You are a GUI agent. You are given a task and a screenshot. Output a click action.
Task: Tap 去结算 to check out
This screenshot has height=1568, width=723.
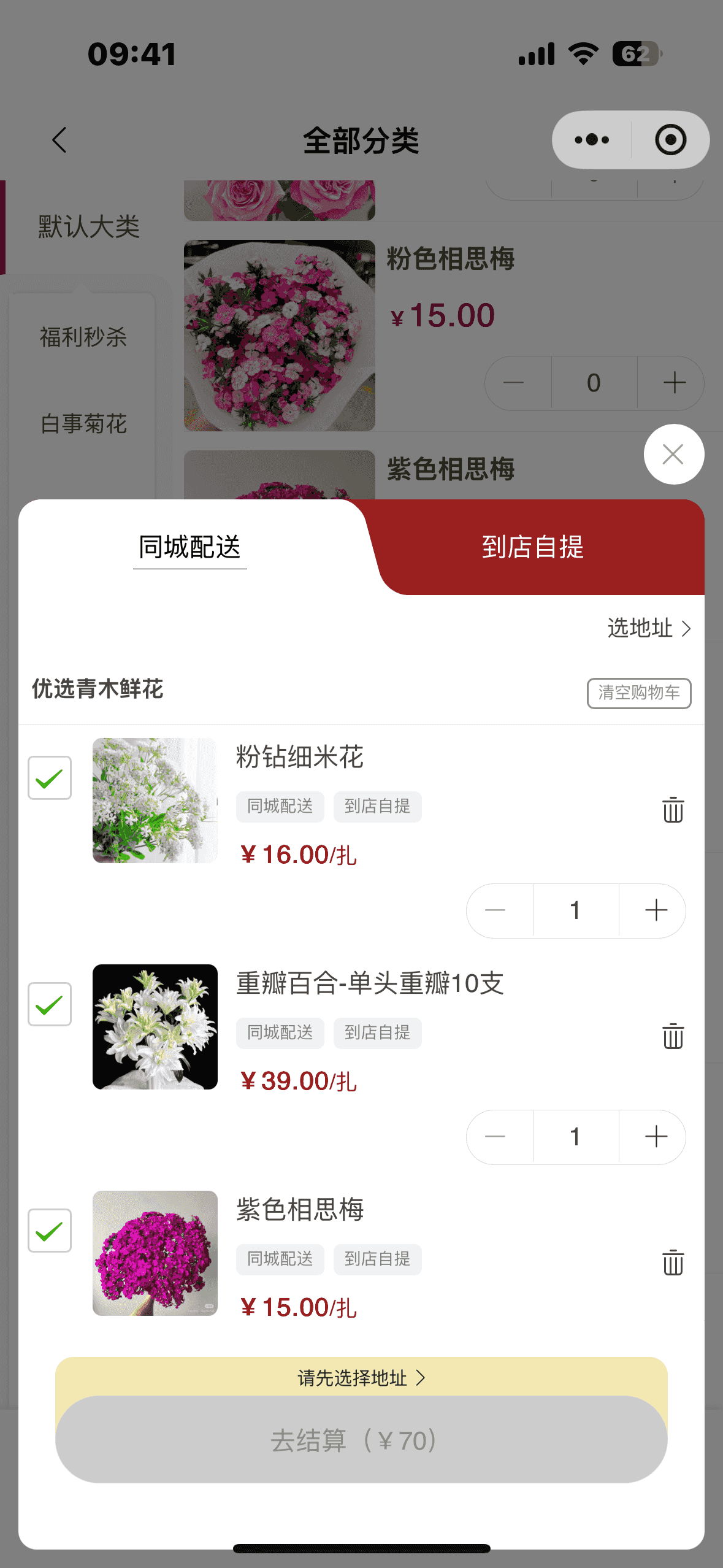coord(361,1440)
